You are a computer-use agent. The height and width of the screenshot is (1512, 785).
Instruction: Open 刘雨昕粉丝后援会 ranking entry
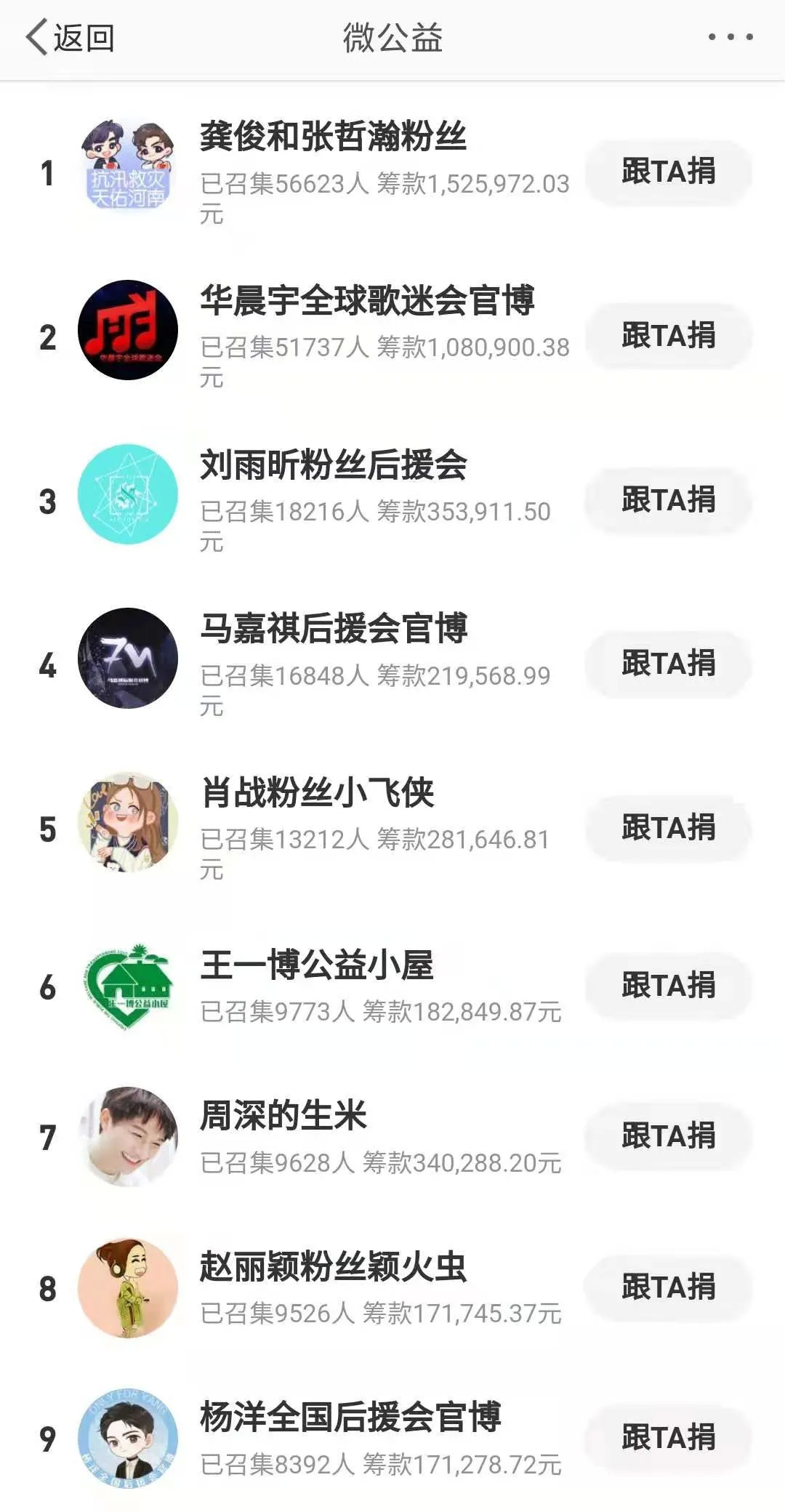333,465
